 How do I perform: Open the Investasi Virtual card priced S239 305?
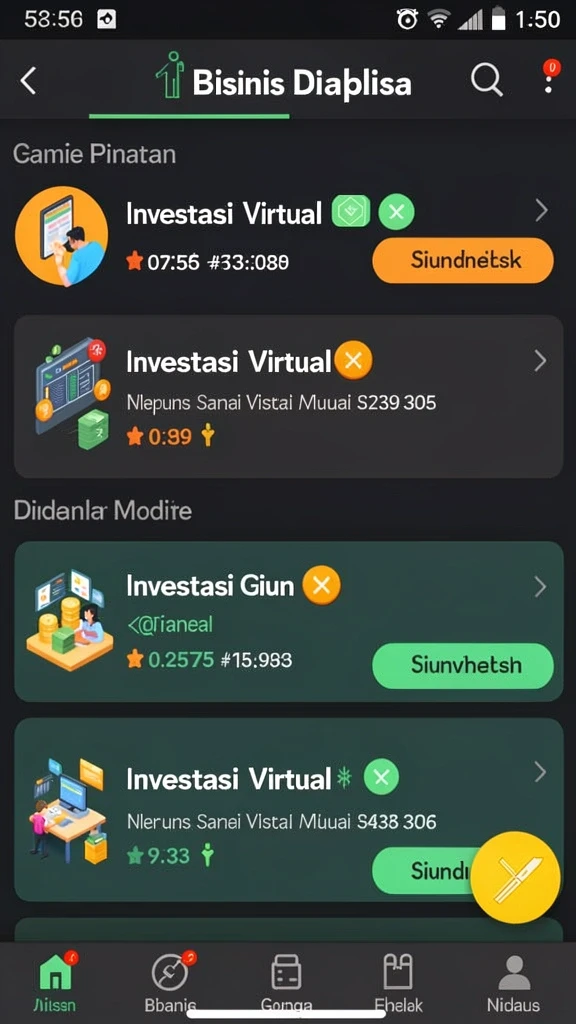[x=288, y=396]
